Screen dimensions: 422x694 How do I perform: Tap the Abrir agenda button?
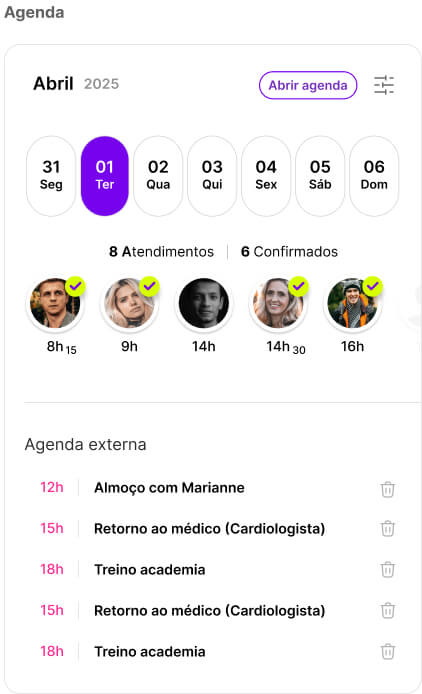[308, 85]
